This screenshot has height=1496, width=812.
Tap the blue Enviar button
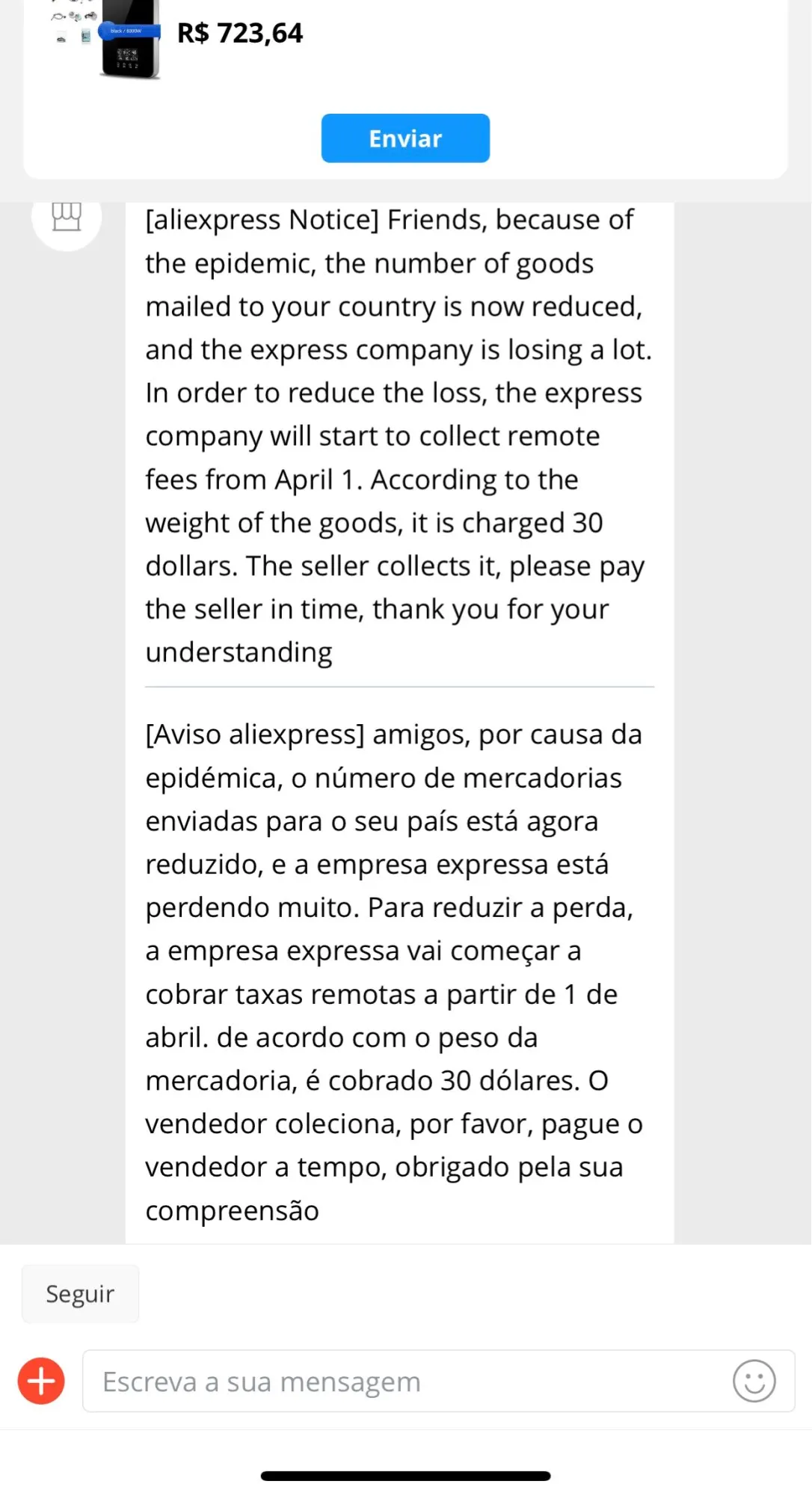405,138
